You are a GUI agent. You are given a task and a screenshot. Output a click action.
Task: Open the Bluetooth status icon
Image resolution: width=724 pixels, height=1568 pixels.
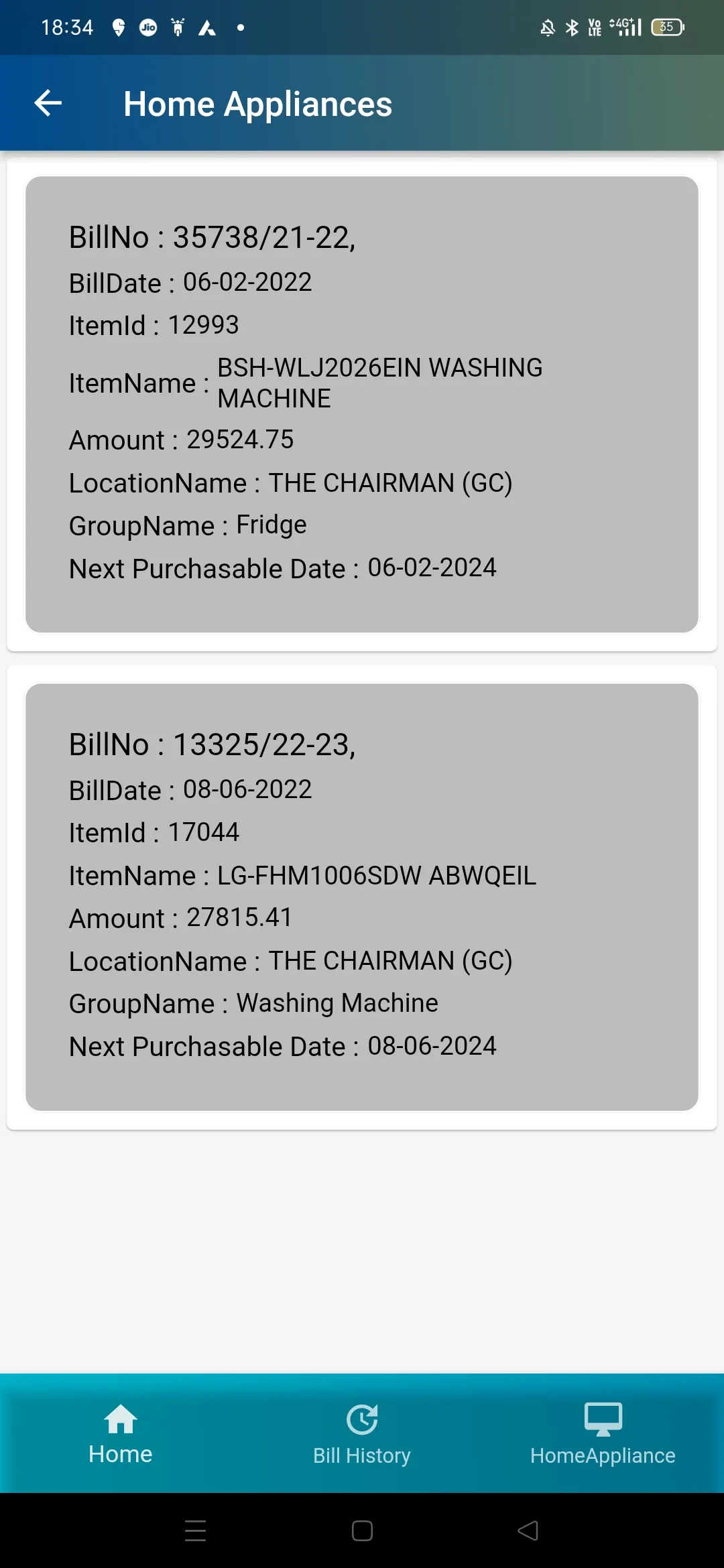point(572,27)
